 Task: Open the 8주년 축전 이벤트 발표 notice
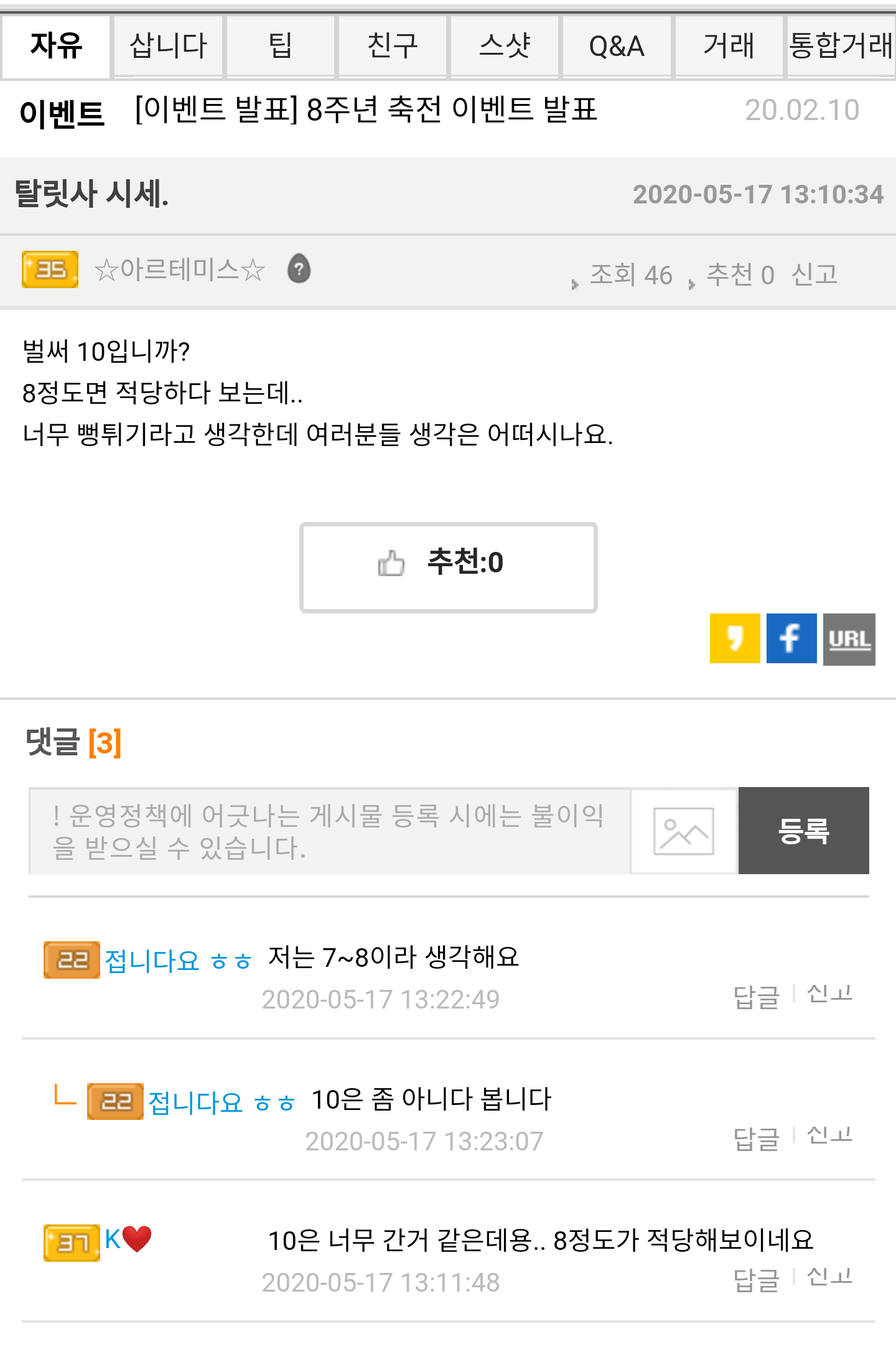(x=366, y=110)
